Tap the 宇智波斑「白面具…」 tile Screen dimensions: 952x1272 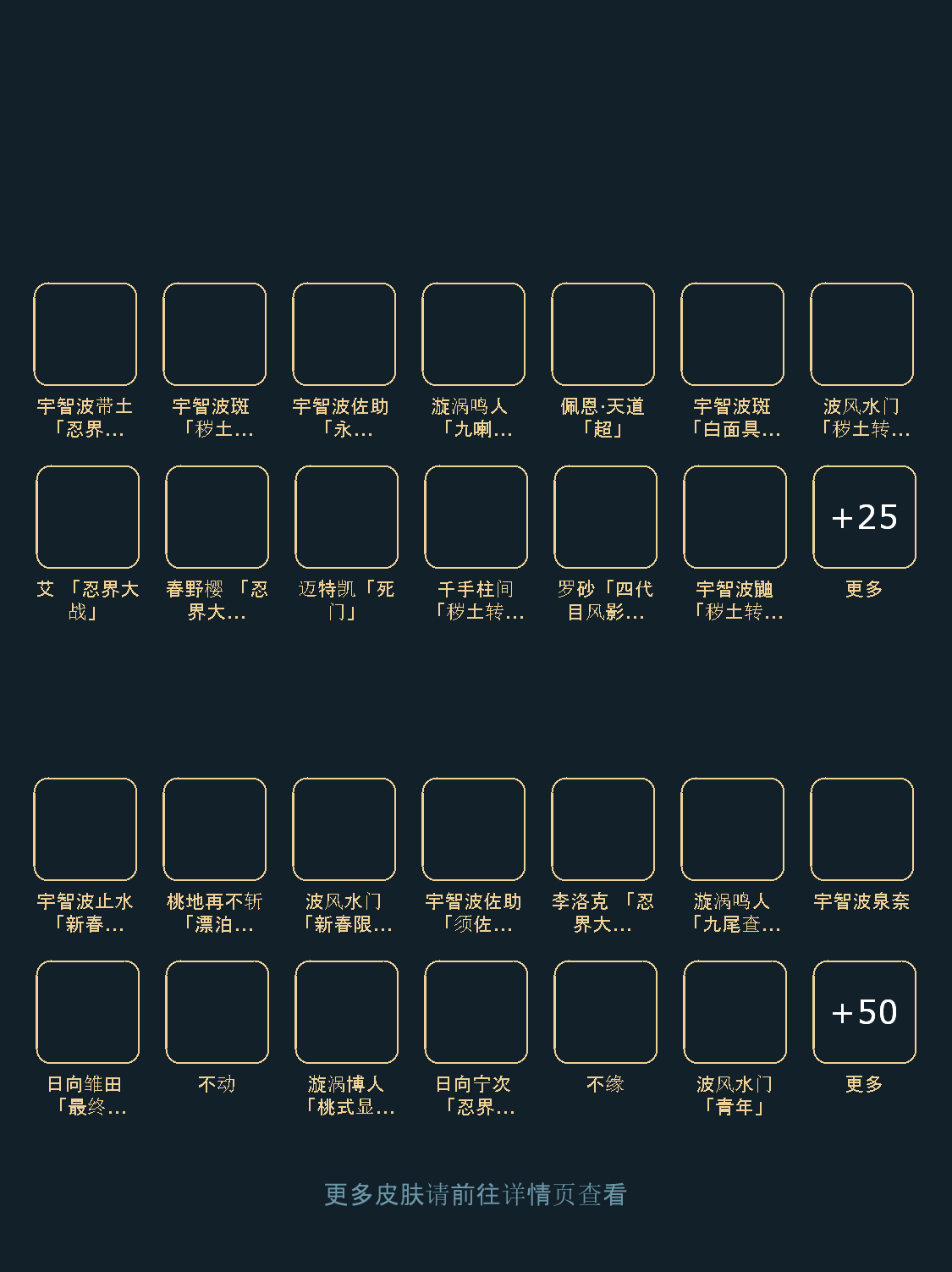click(732, 334)
